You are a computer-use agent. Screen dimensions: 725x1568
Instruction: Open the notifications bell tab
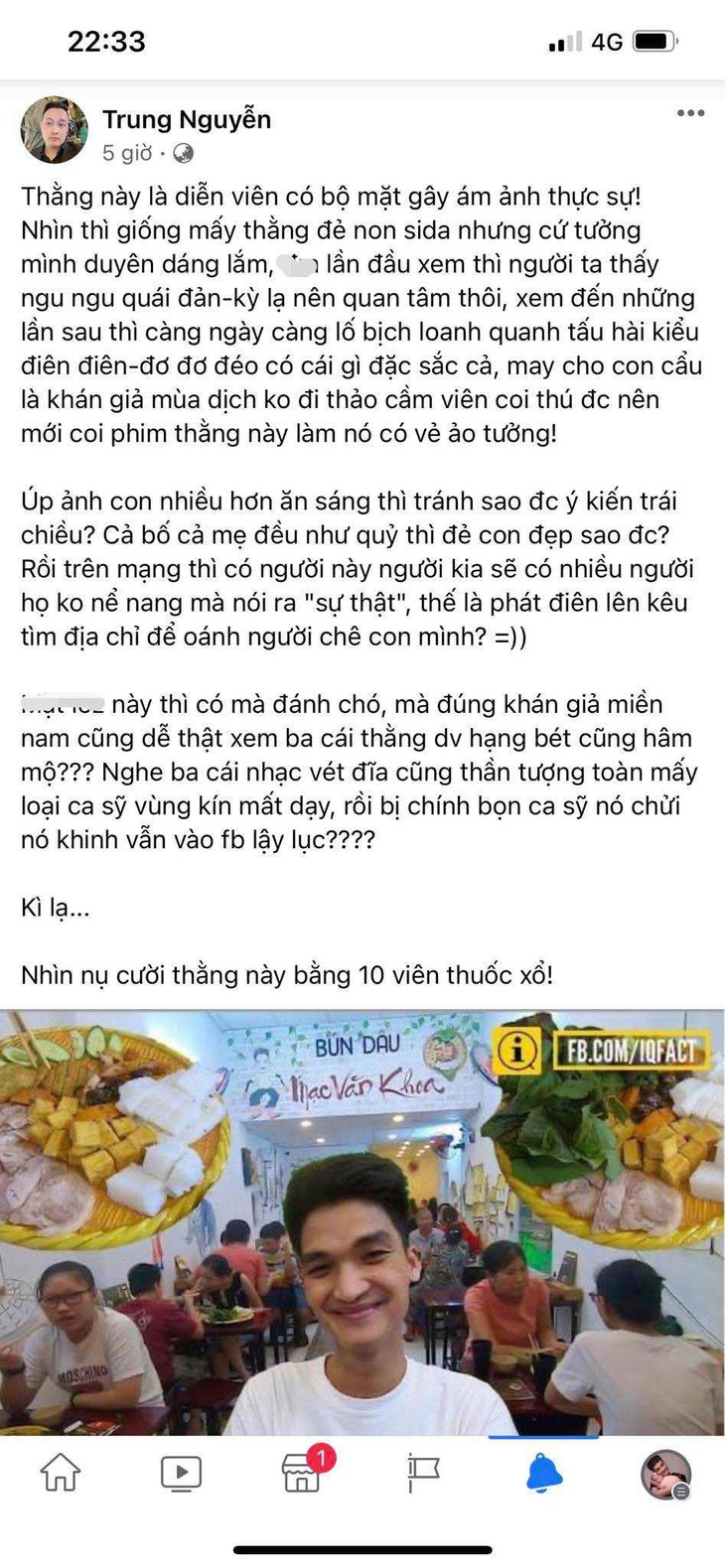[544, 1473]
